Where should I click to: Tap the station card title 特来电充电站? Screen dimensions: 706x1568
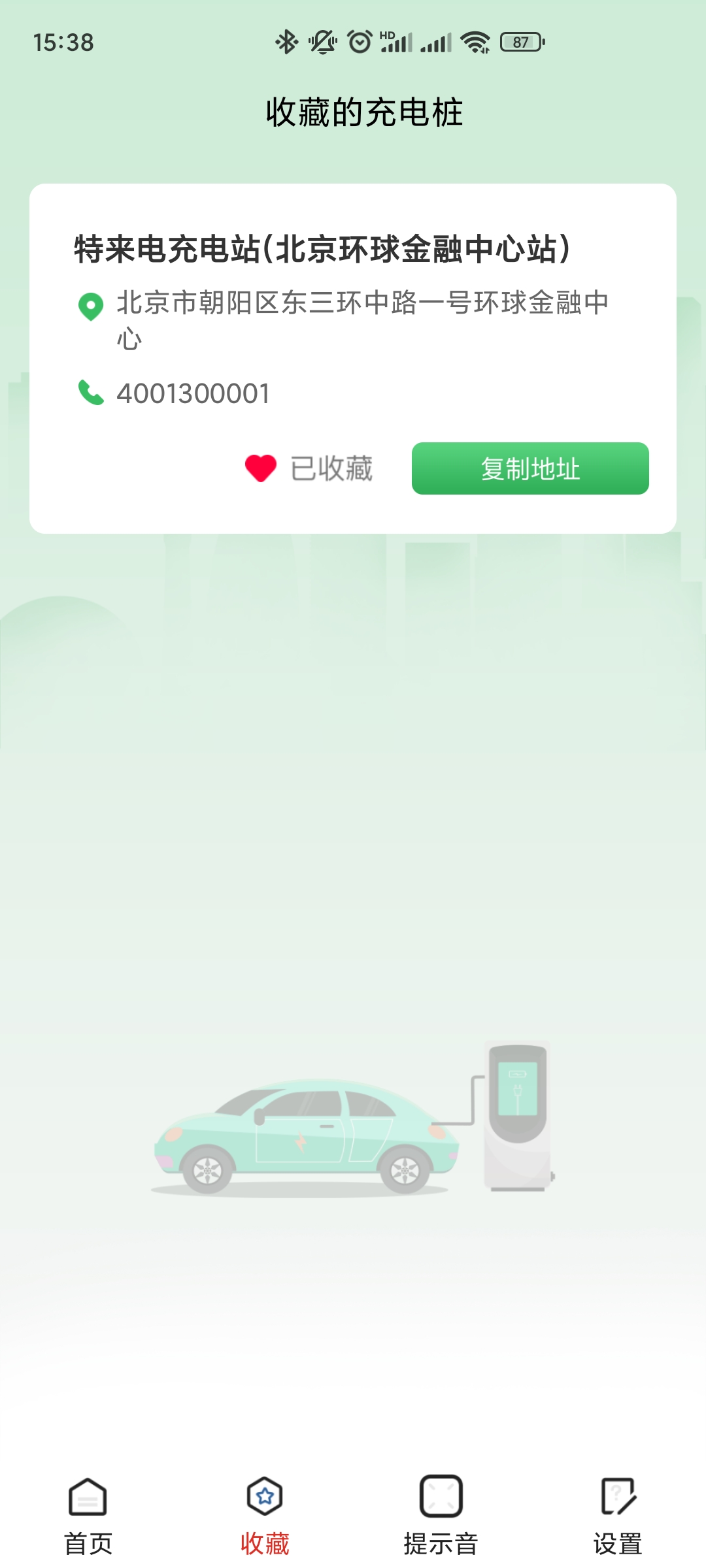pyautogui.click(x=322, y=247)
